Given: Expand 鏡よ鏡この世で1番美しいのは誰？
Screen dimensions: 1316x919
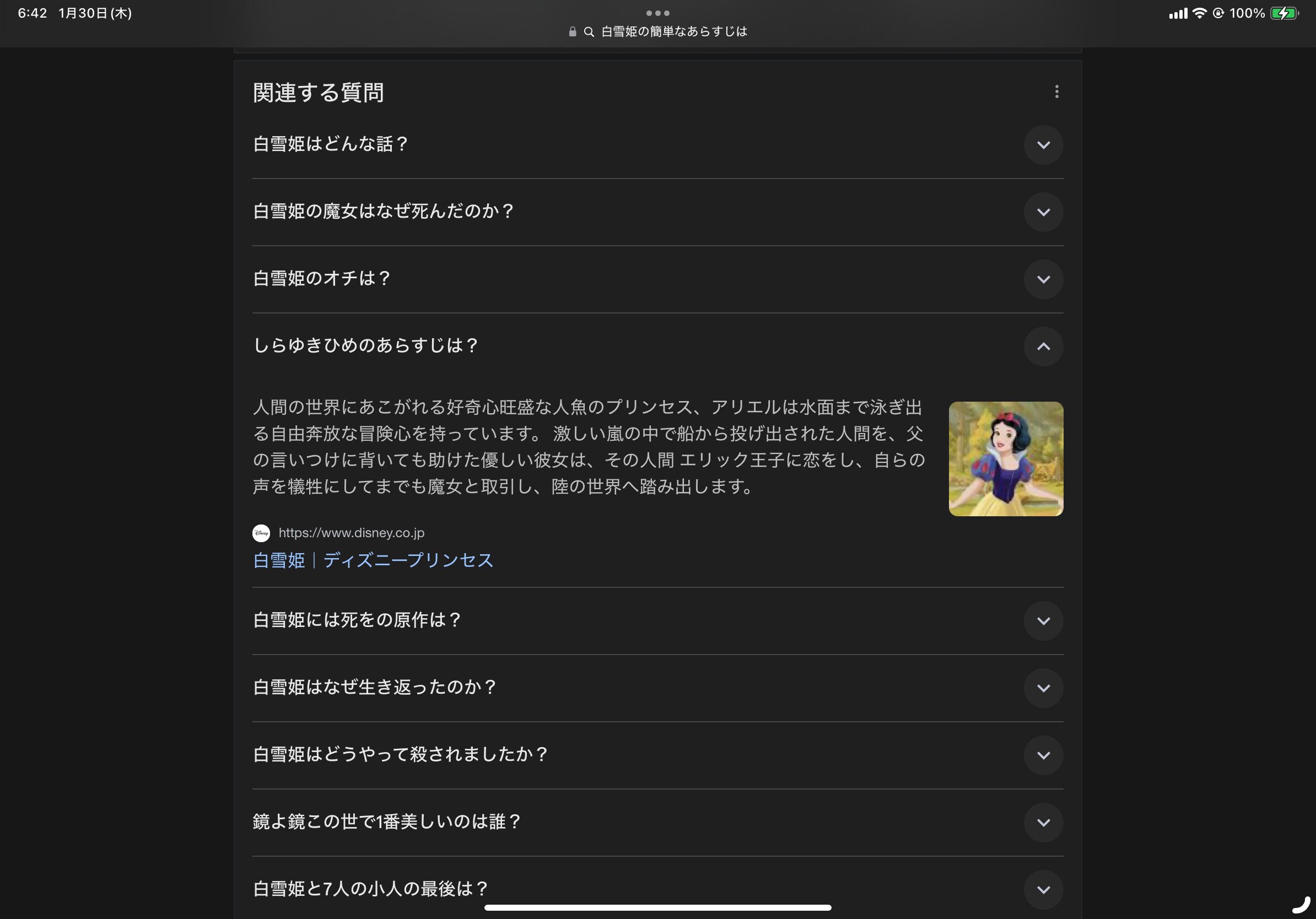Looking at the screenshot, I should pyautogui.click(x=1043, y=822).
